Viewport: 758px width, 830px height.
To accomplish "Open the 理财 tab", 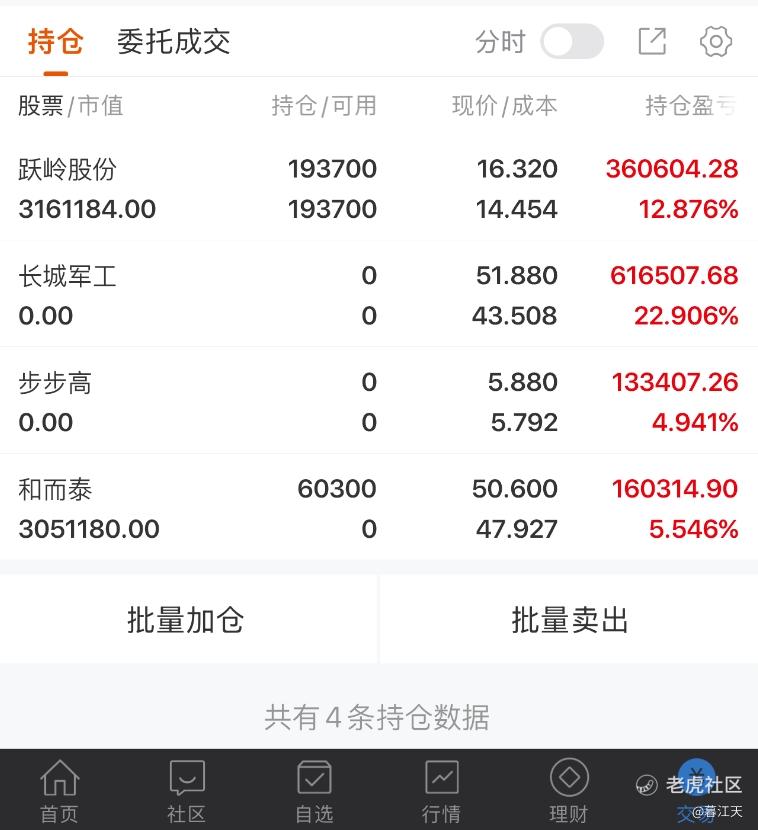I will (568, 791).
